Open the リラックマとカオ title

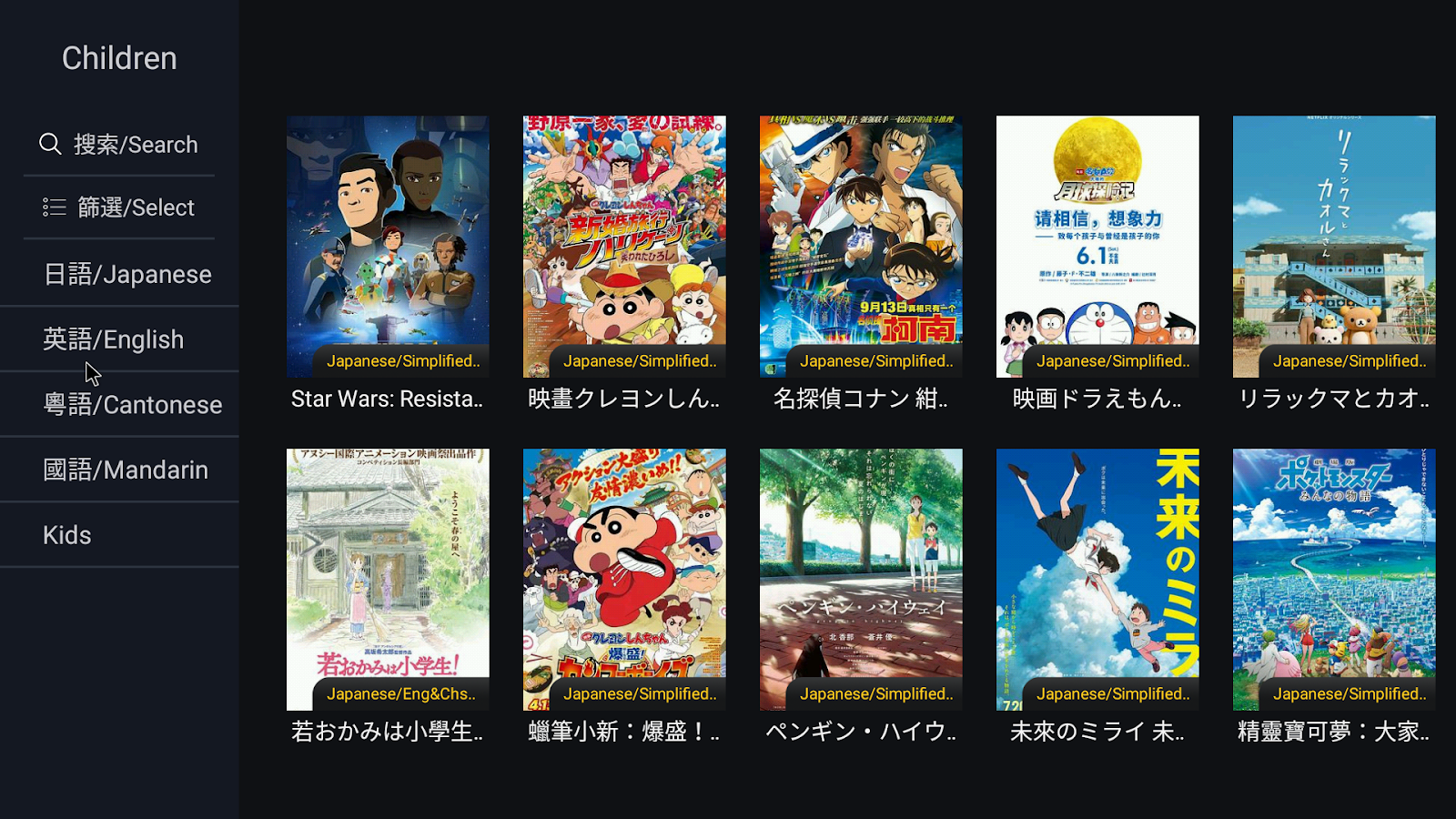pos(1334,246)
